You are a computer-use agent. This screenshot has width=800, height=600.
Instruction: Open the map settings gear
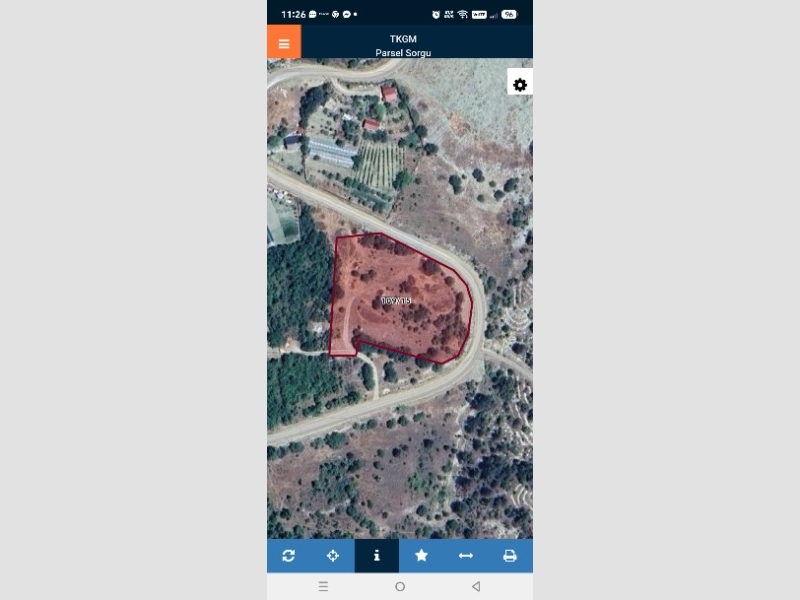click(520, 85)
